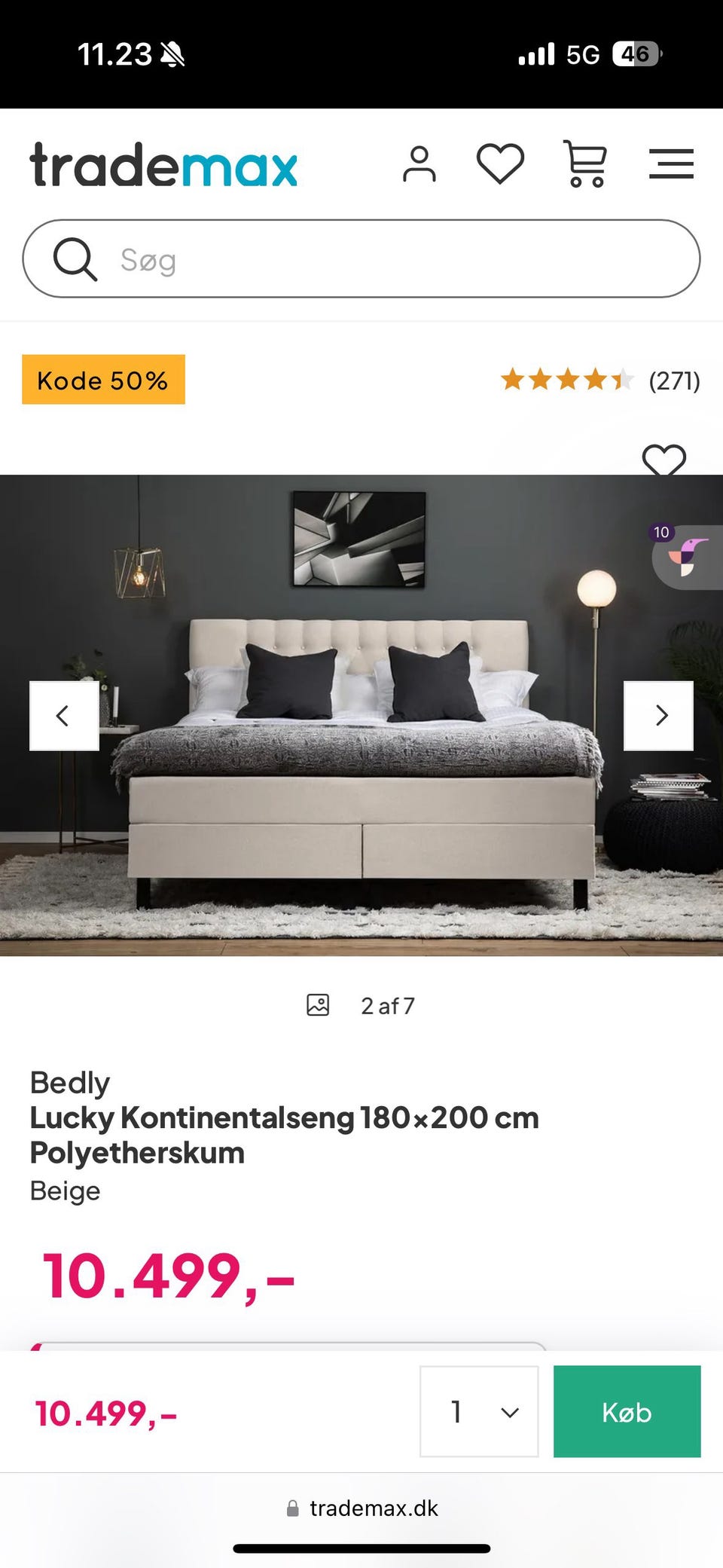Click the Køb purchase button
The image size is (723, 1568).
click(x=627, y=1411)
